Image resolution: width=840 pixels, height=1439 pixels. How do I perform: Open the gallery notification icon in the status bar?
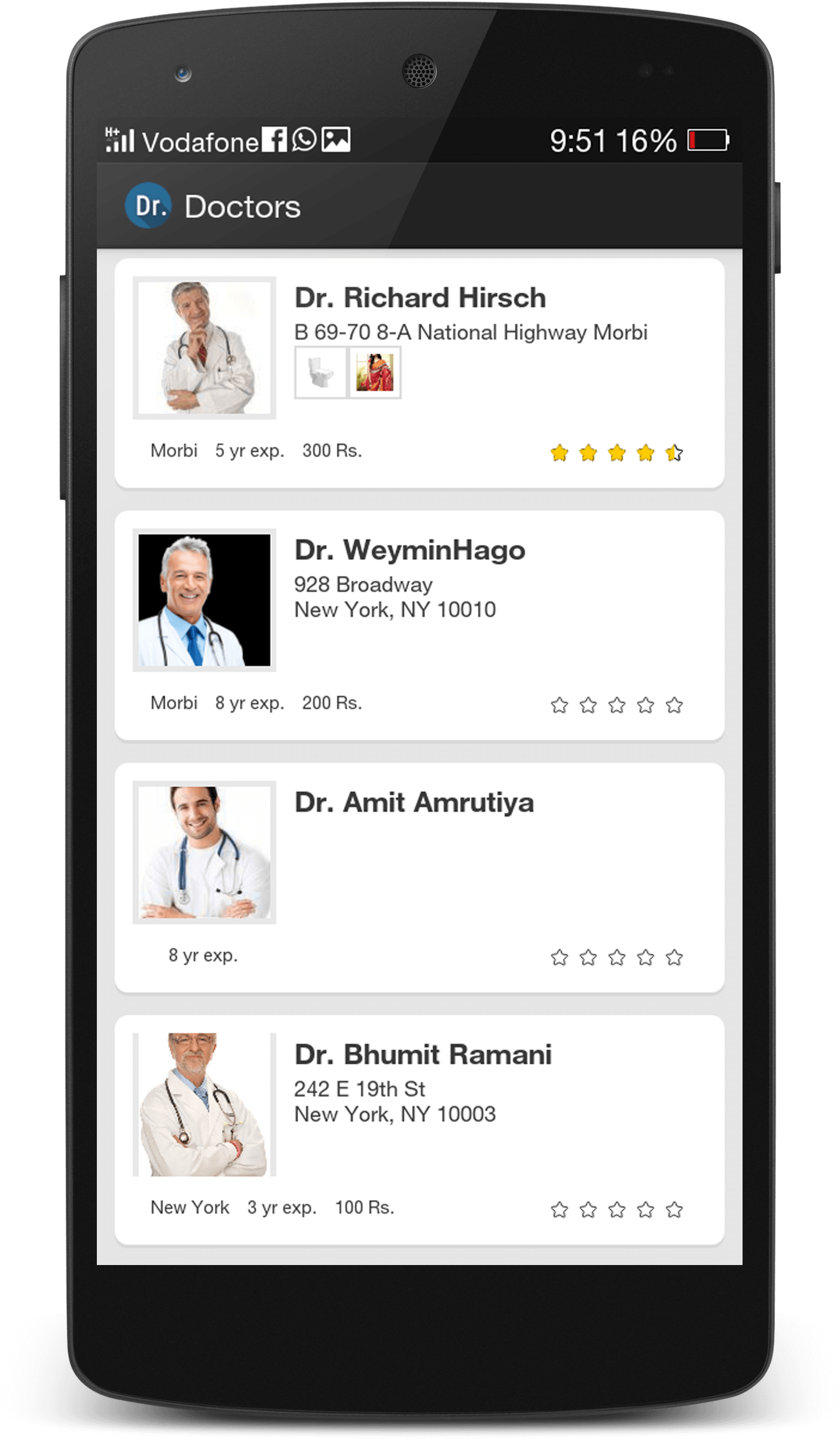[x=335, y=139]
